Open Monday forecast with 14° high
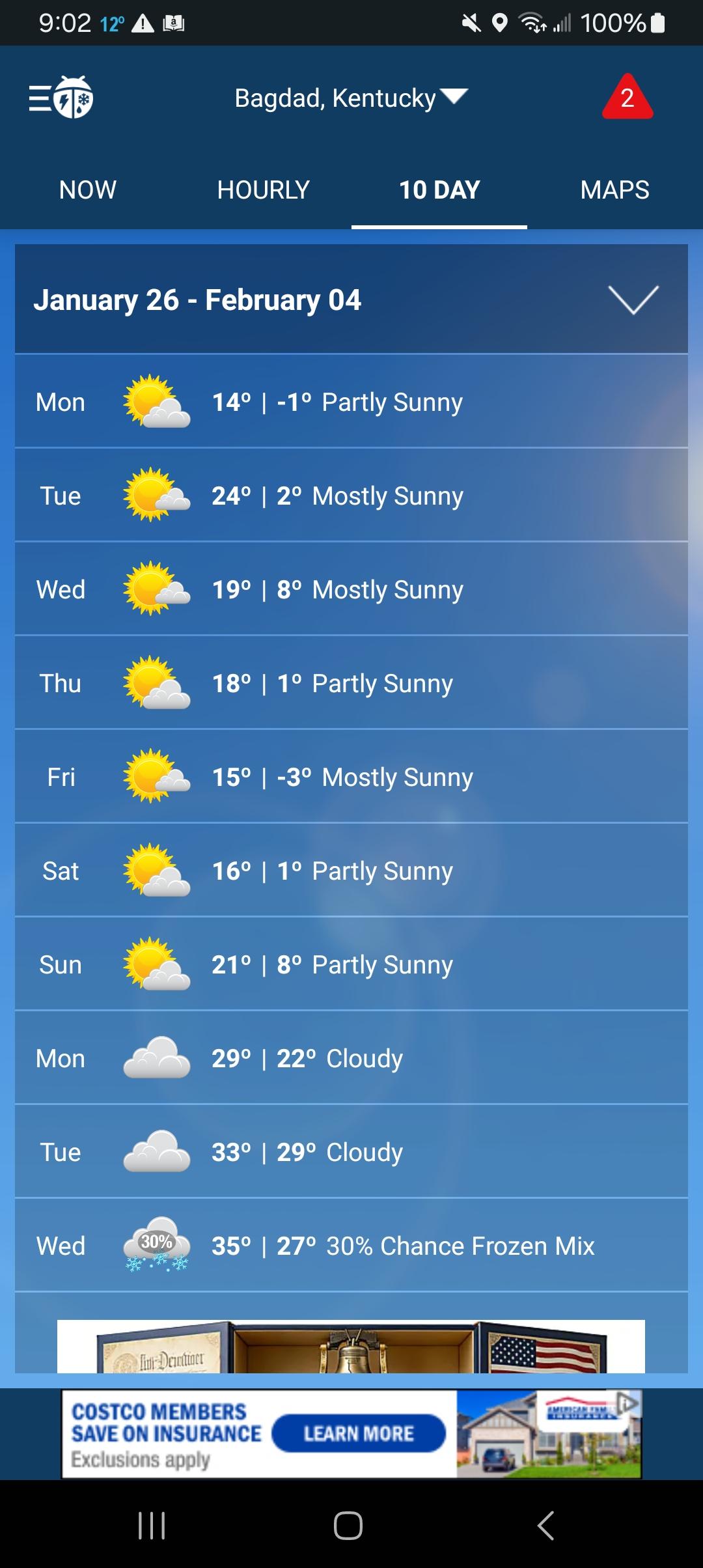 coord(351,402)
